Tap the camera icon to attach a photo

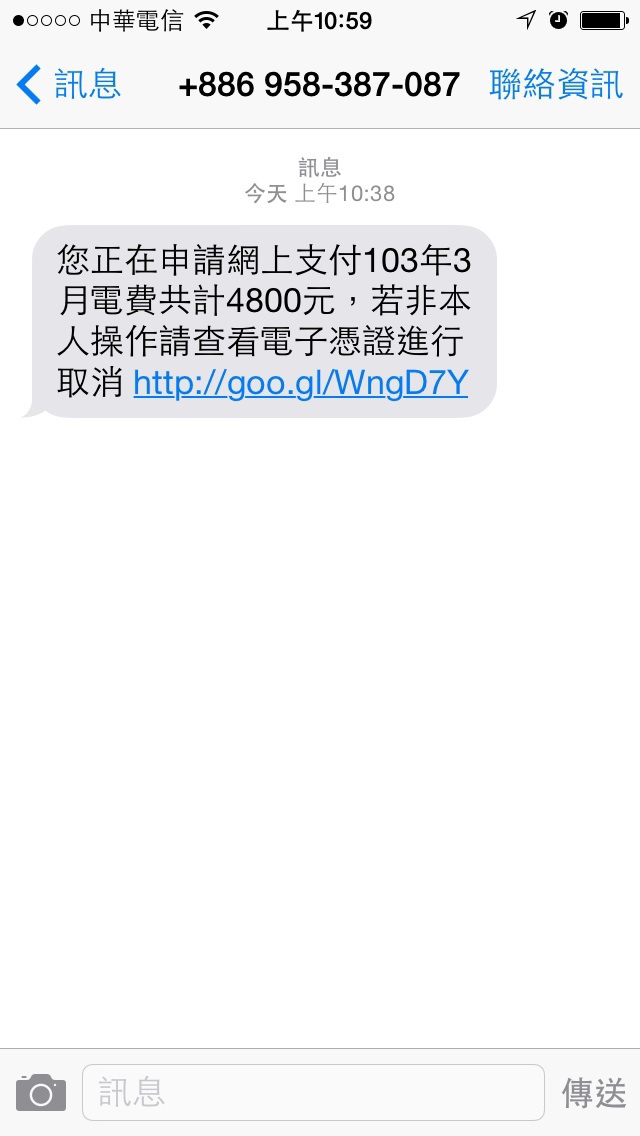coord(41,1092)
